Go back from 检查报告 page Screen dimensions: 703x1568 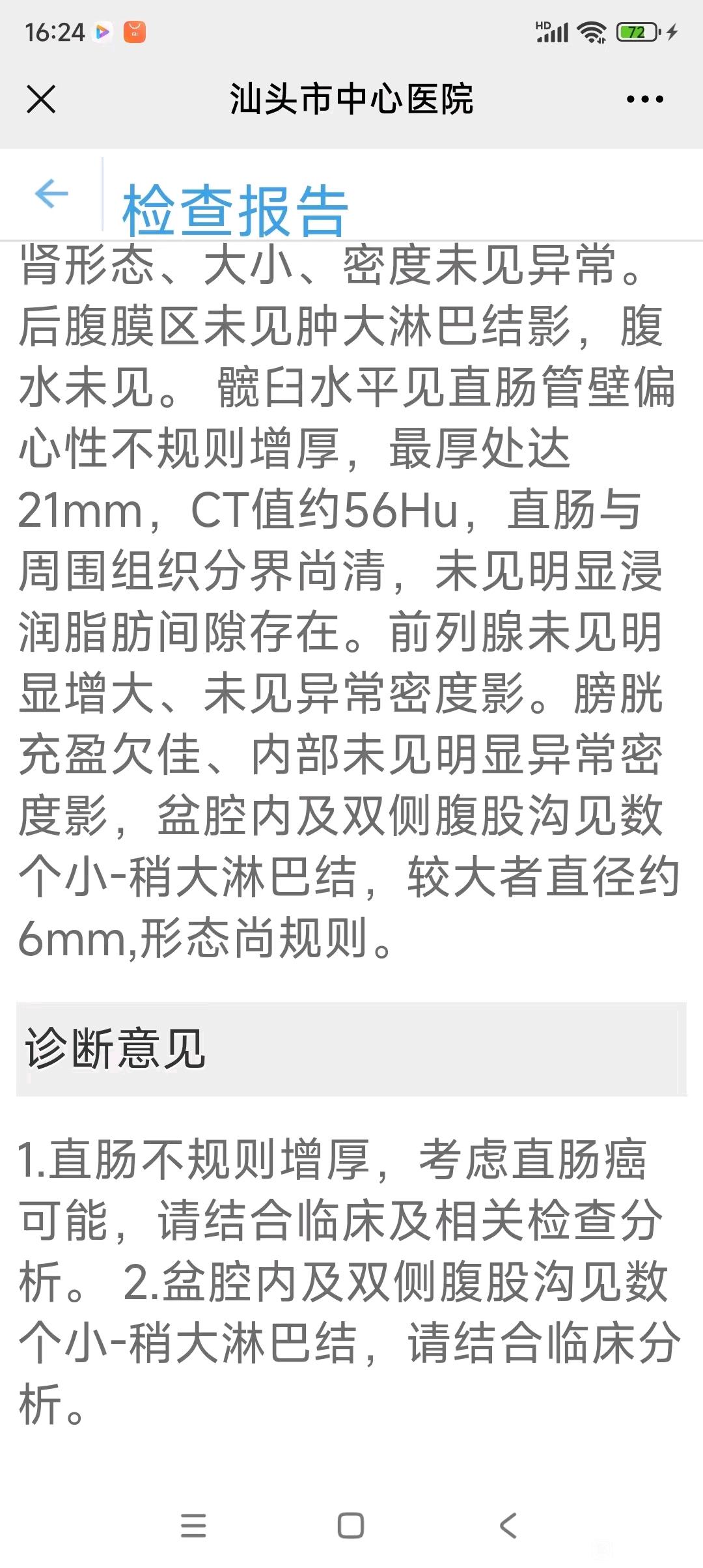51,193
